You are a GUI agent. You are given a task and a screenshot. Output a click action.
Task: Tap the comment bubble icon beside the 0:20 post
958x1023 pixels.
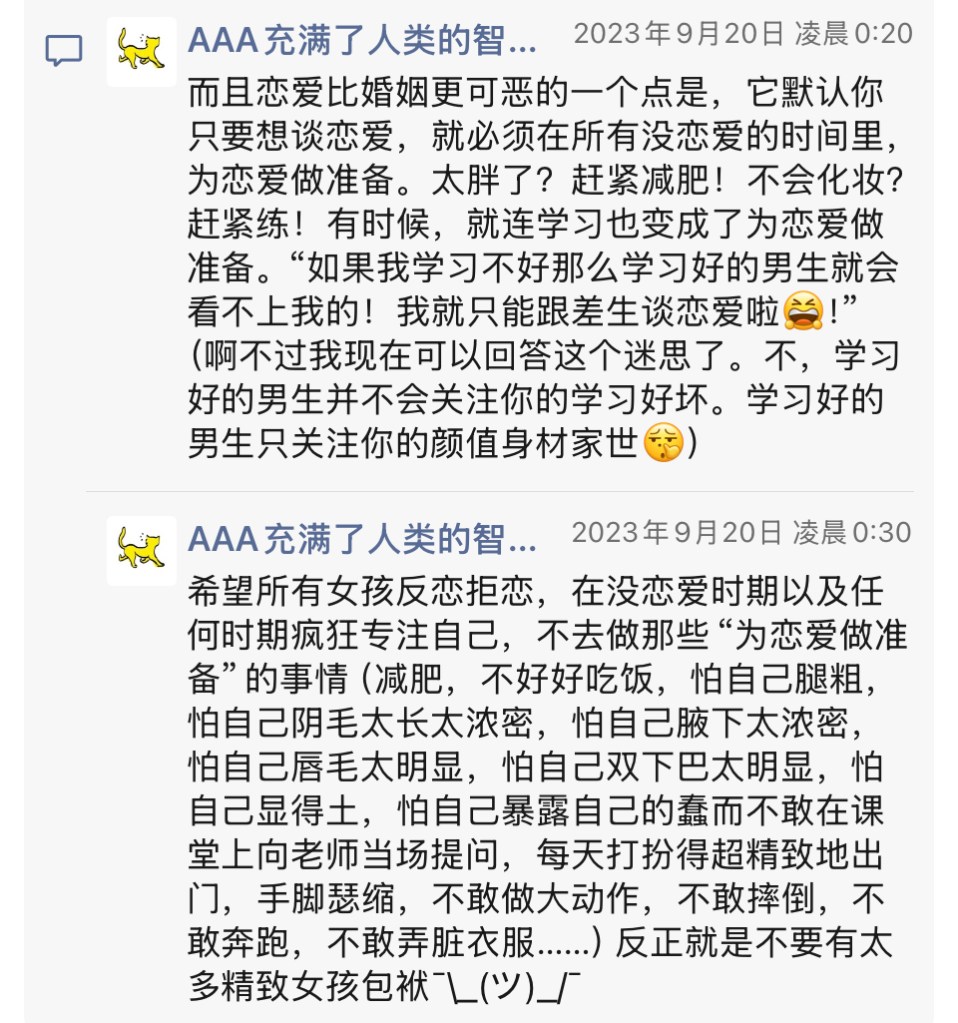[x=64, y=50]
